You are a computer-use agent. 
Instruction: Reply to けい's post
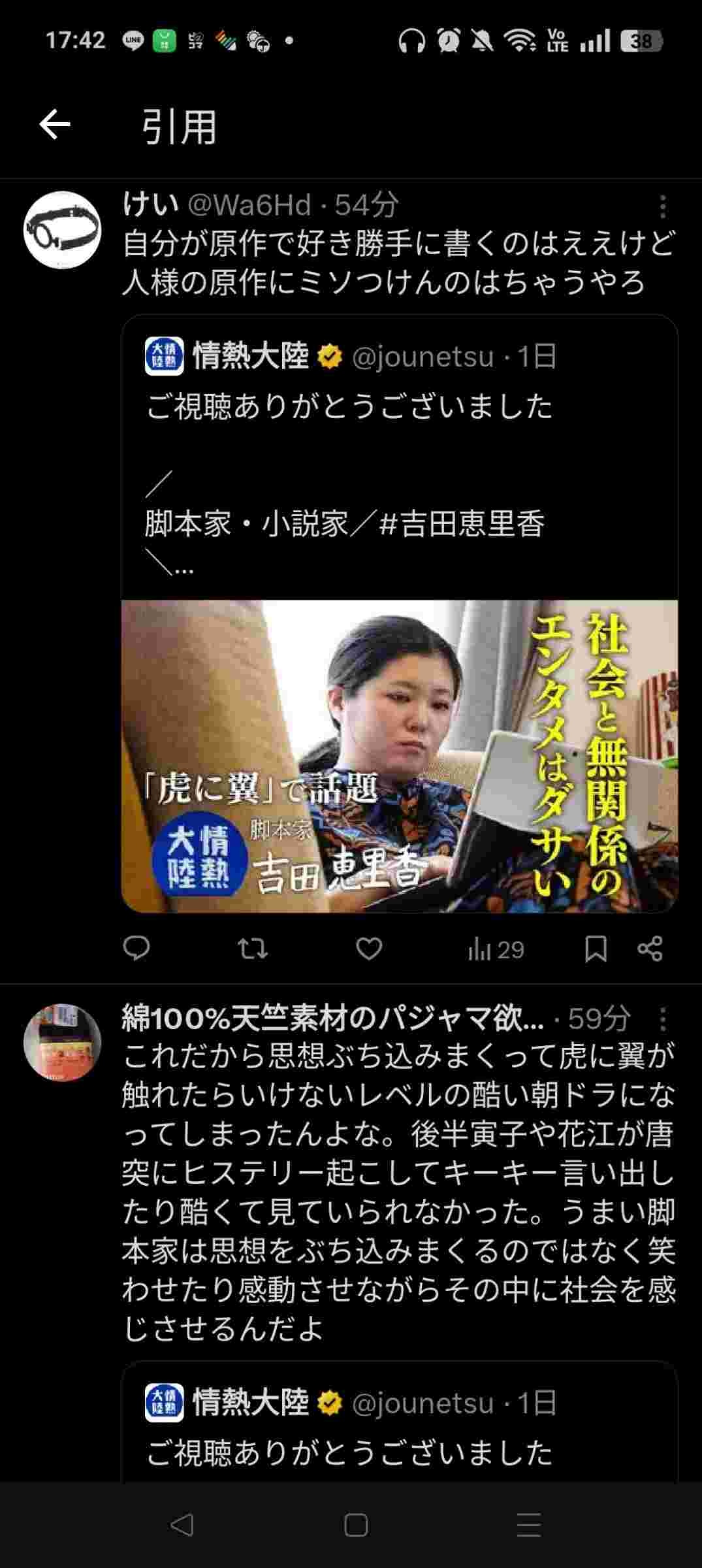click(136, 949)
